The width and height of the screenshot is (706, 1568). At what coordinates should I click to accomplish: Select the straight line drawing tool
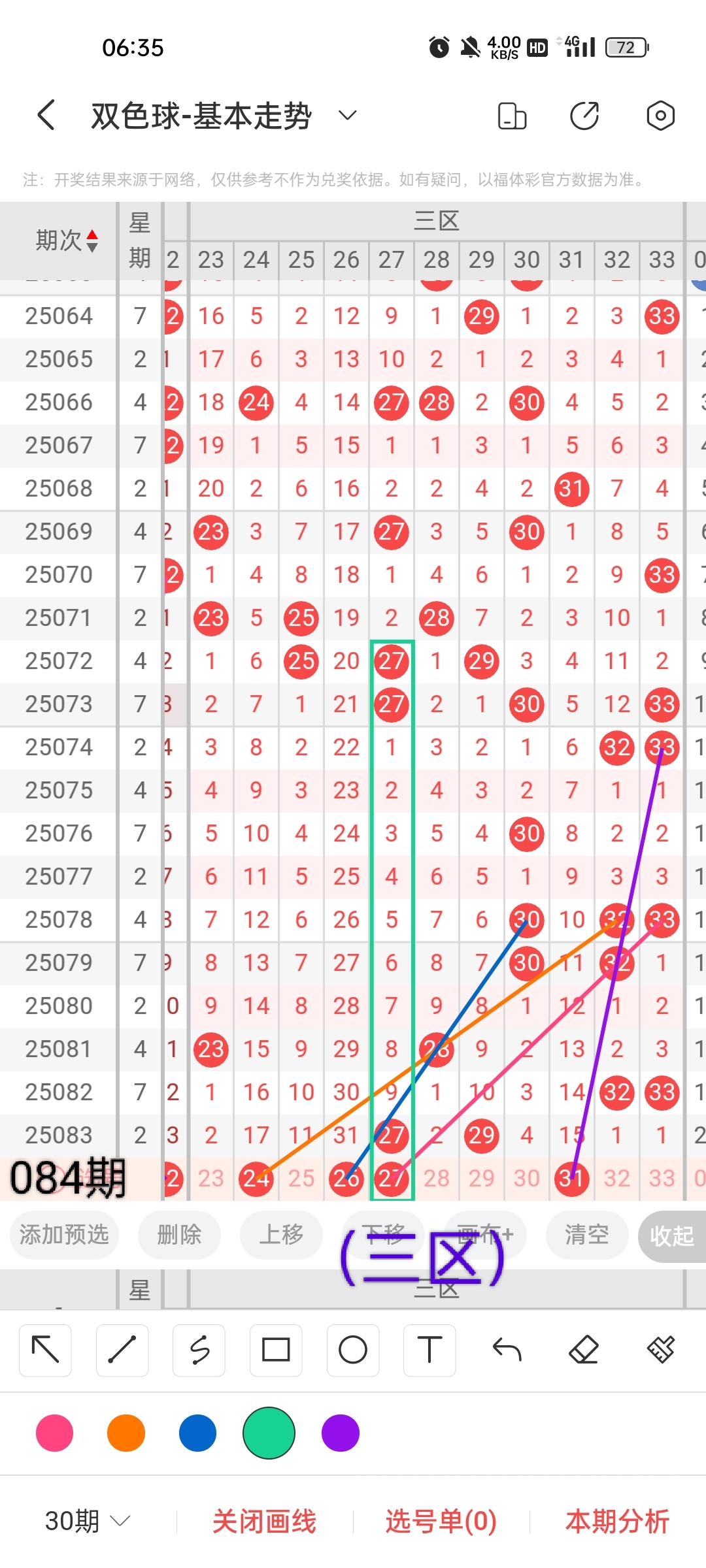click(122, 1350)
